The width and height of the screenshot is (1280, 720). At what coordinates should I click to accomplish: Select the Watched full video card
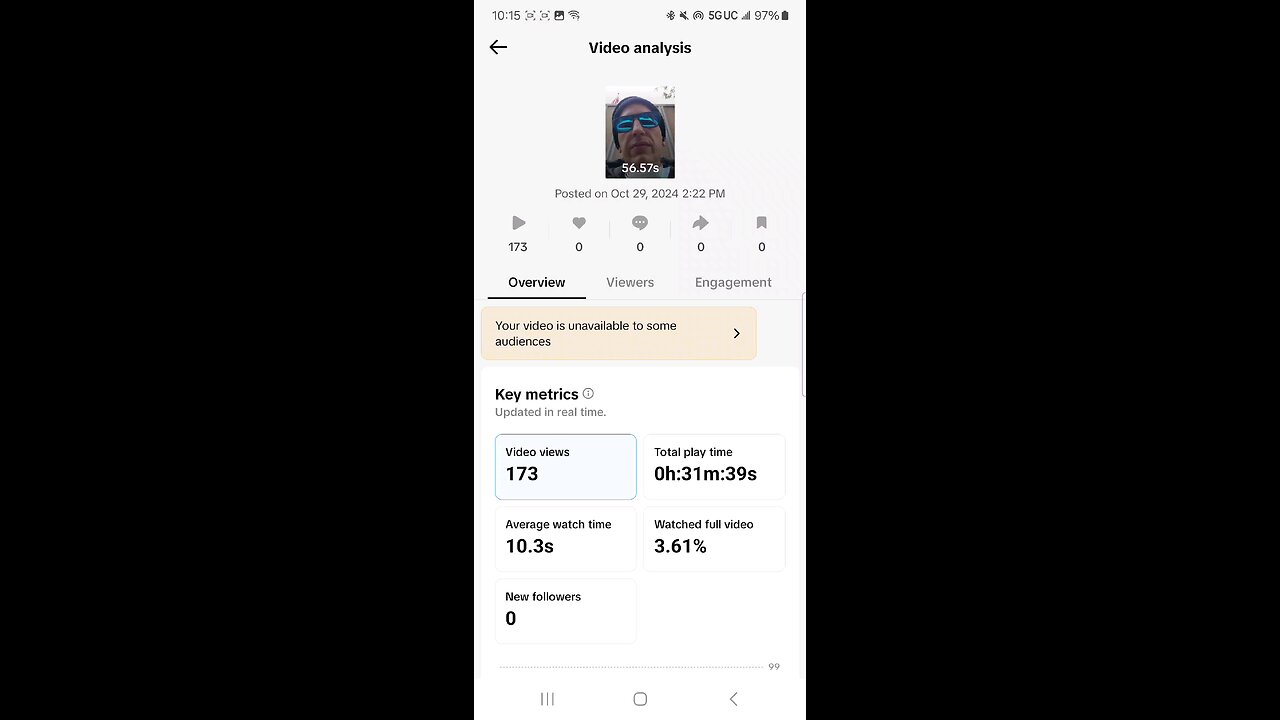(714, 538)
